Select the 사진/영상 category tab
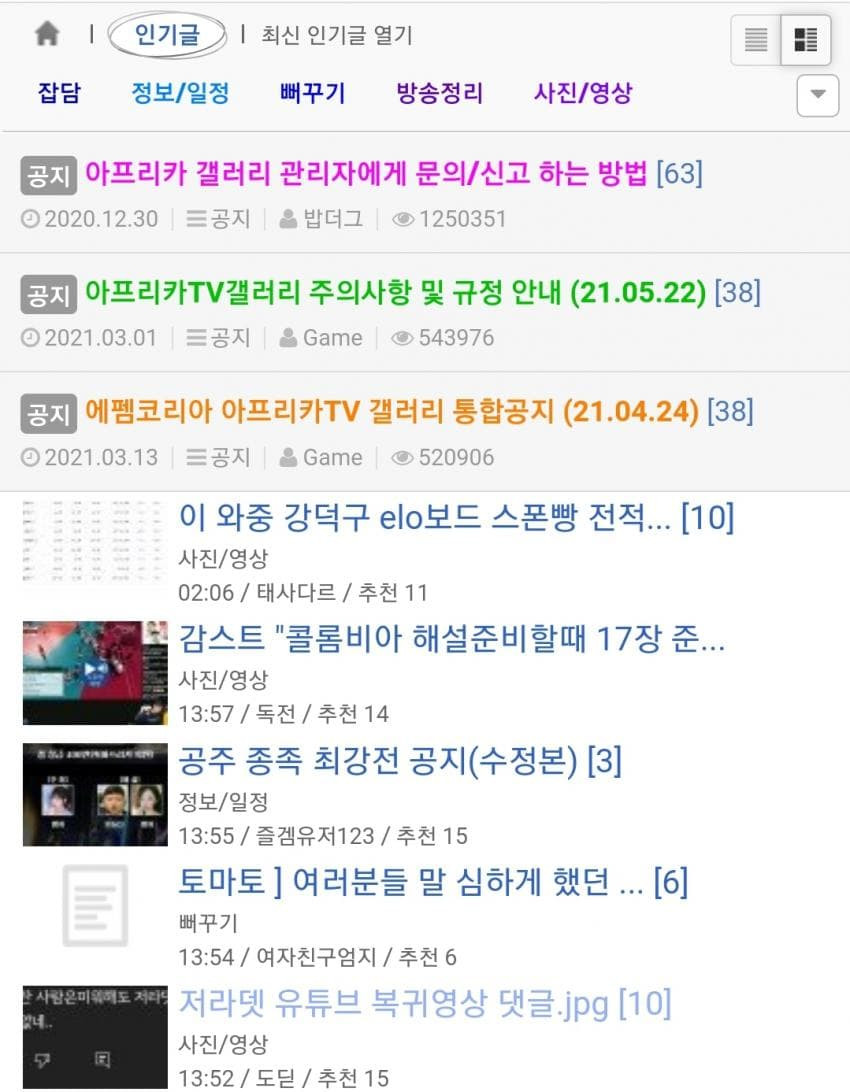850x1092 pixels. click(x=583, y=94)
